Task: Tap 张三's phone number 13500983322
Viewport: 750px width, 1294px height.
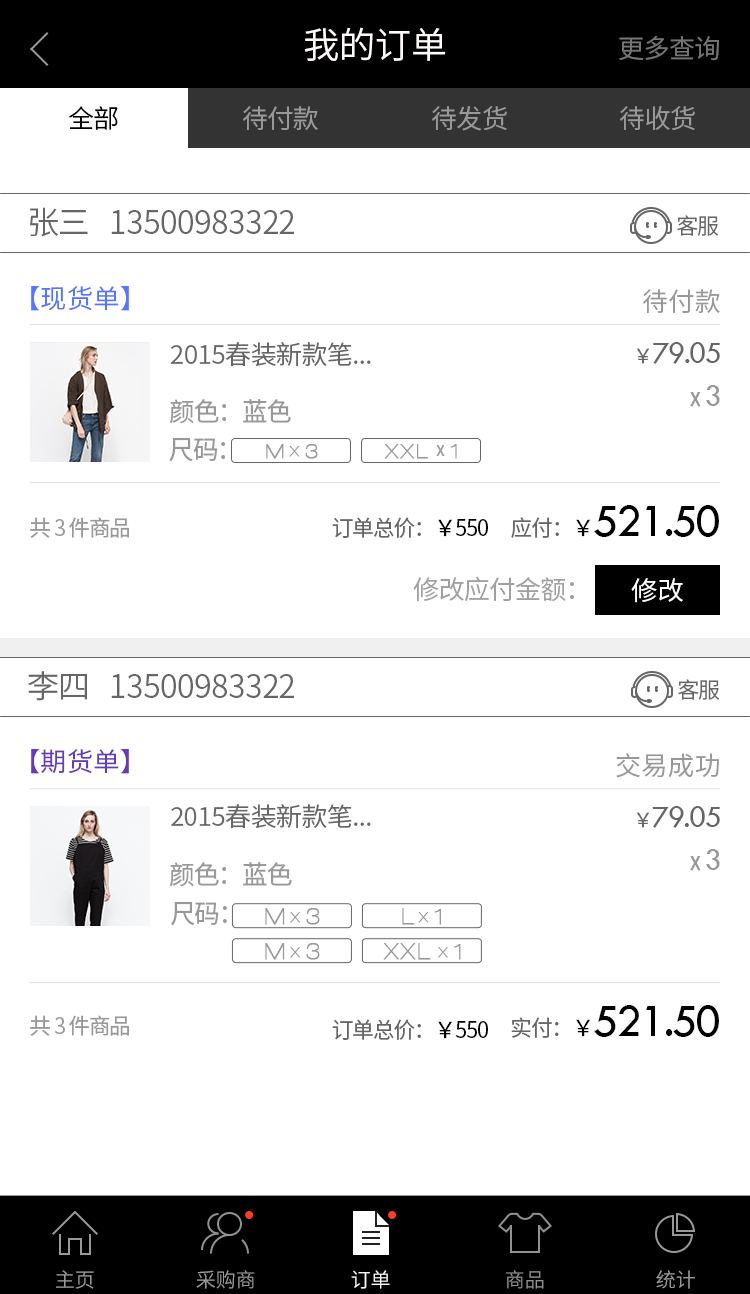Action: tap(202, 223)
